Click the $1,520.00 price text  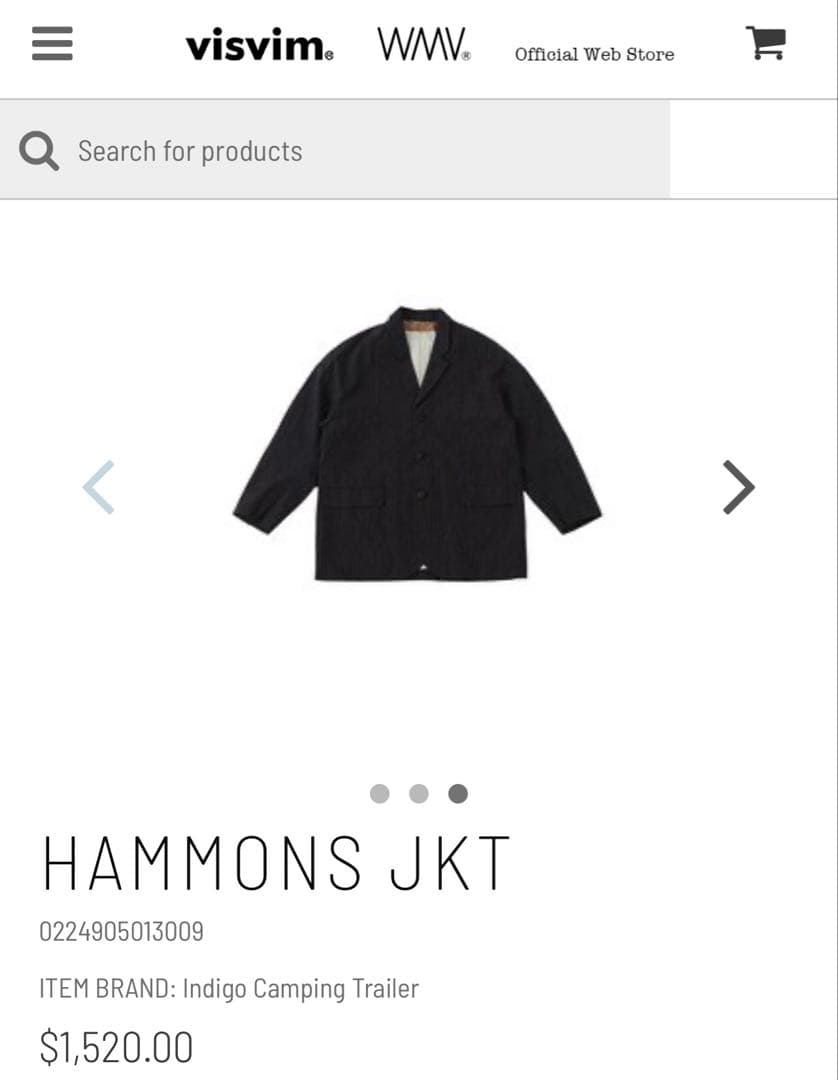coord(118,1046)
